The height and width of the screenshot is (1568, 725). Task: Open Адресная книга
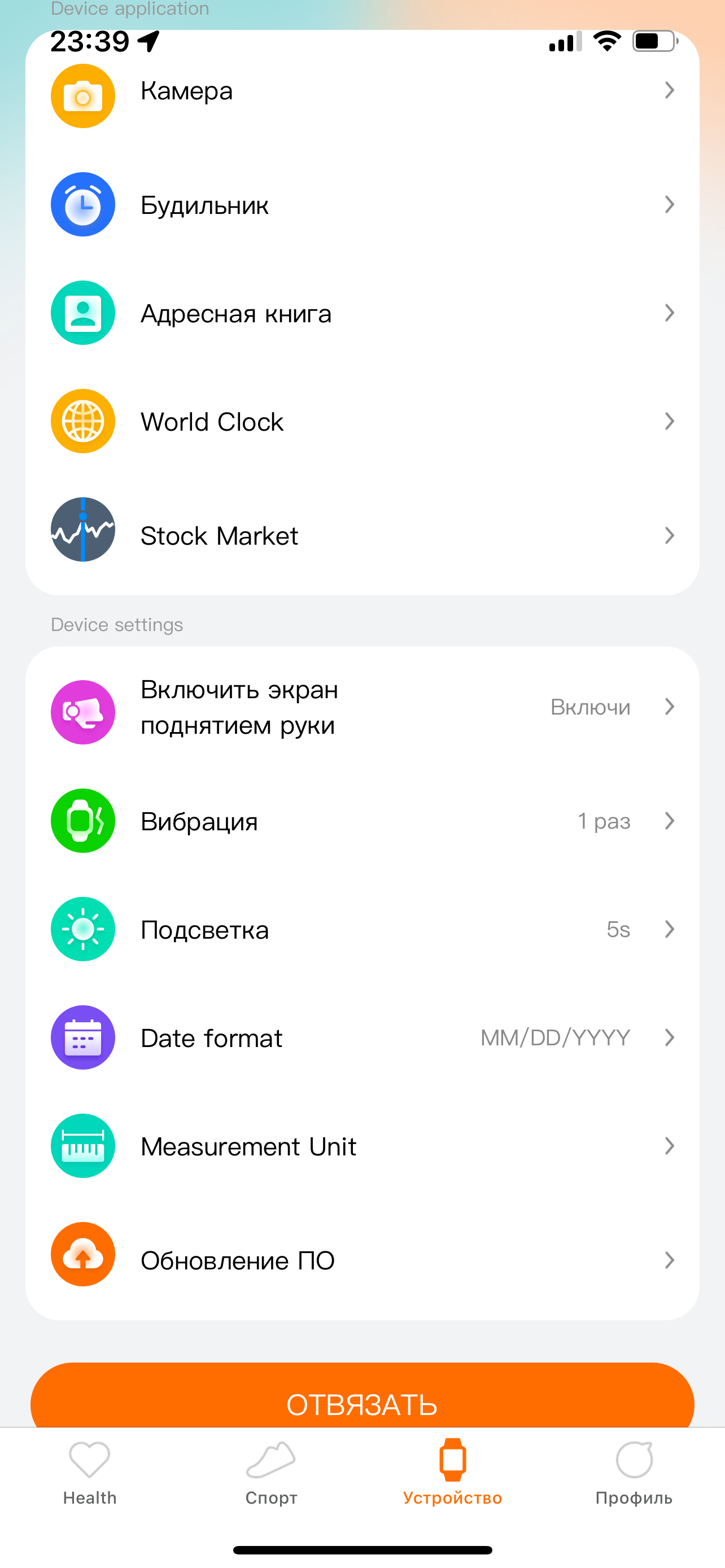tap(361, 313)
